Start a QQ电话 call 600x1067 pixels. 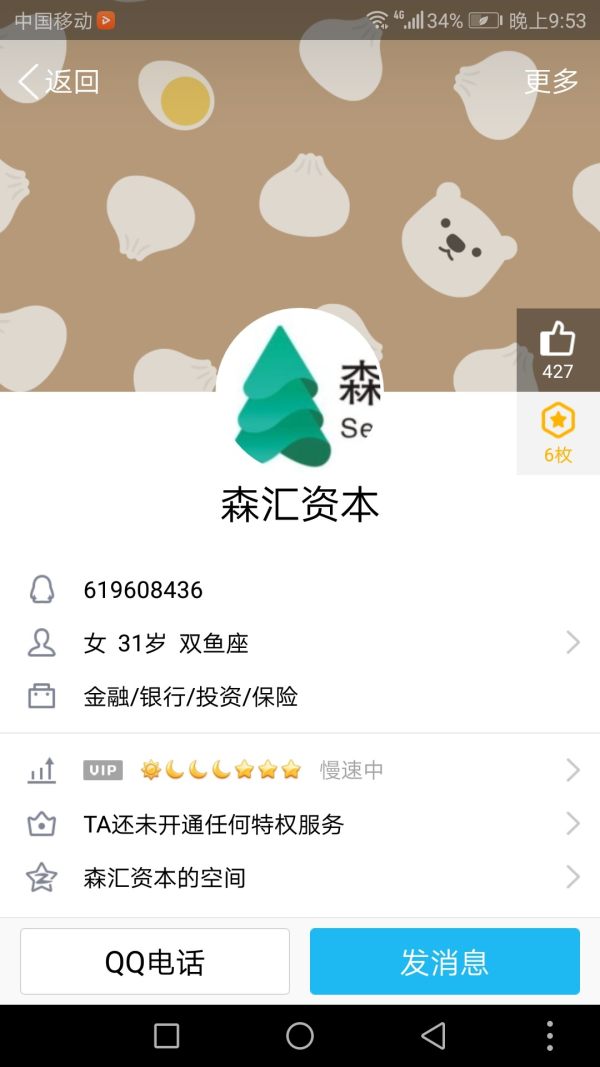155,962
